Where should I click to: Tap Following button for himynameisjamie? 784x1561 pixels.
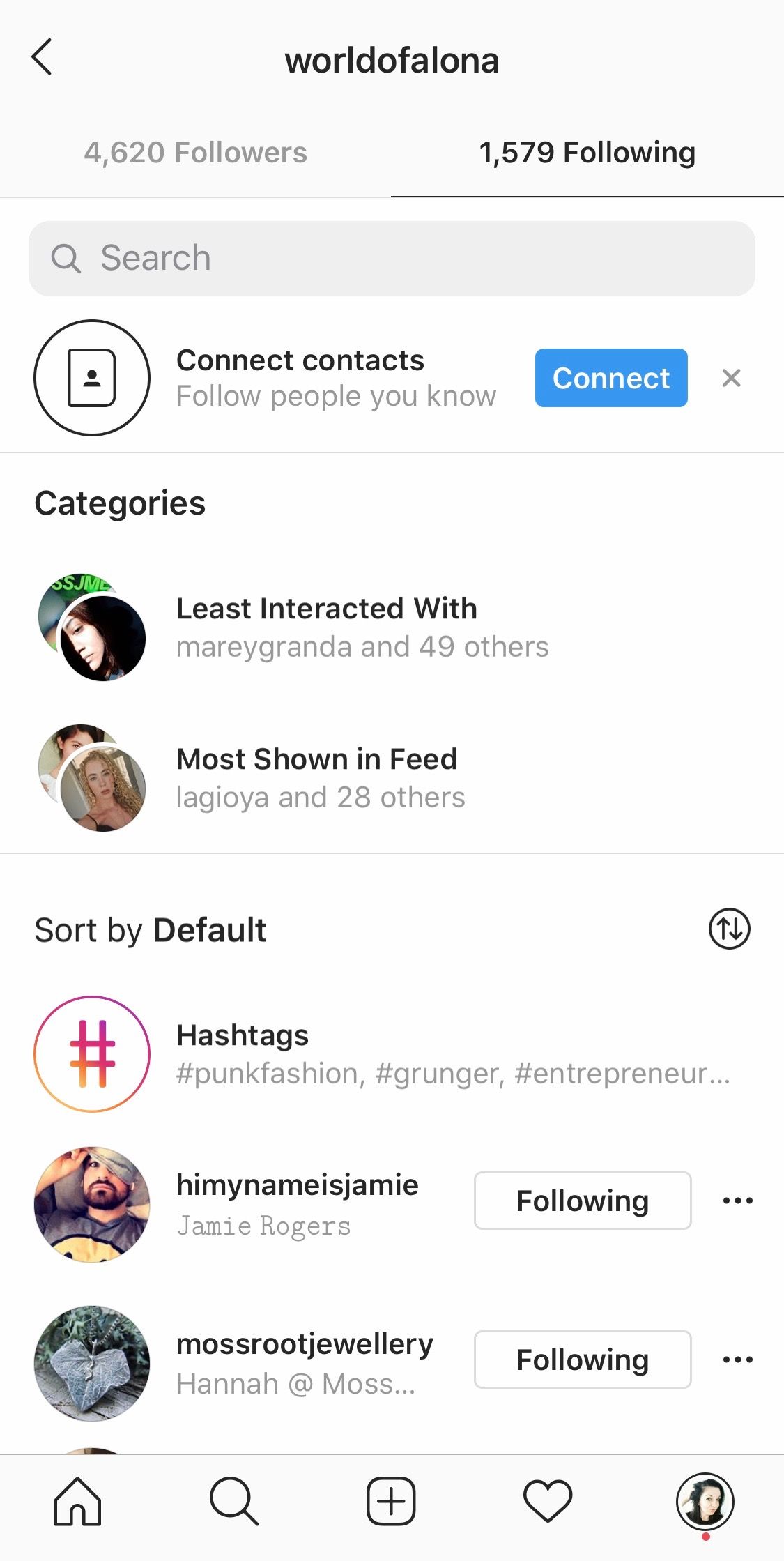tap(583, 1201)
